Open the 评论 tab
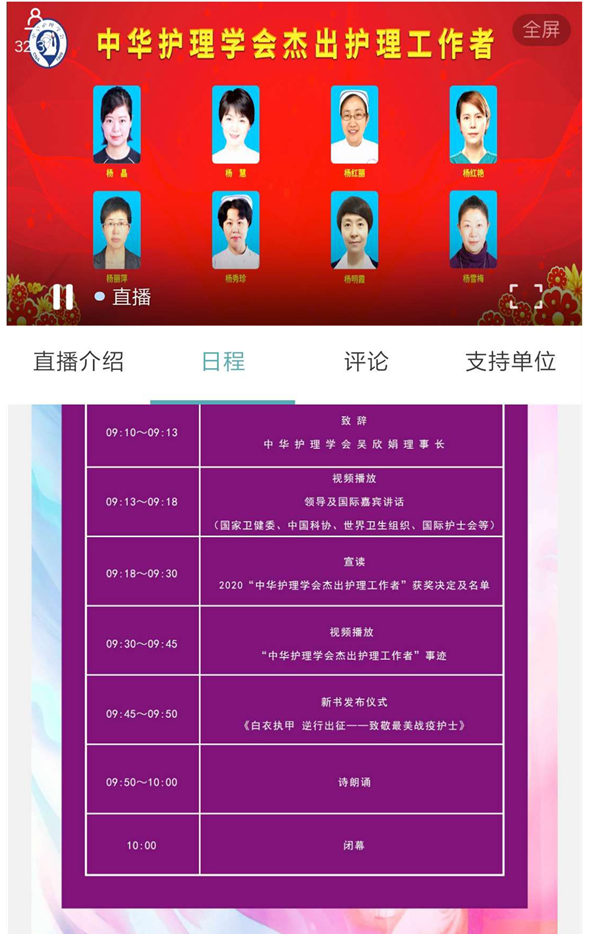 pyautogui.click(x=366, y=362)
